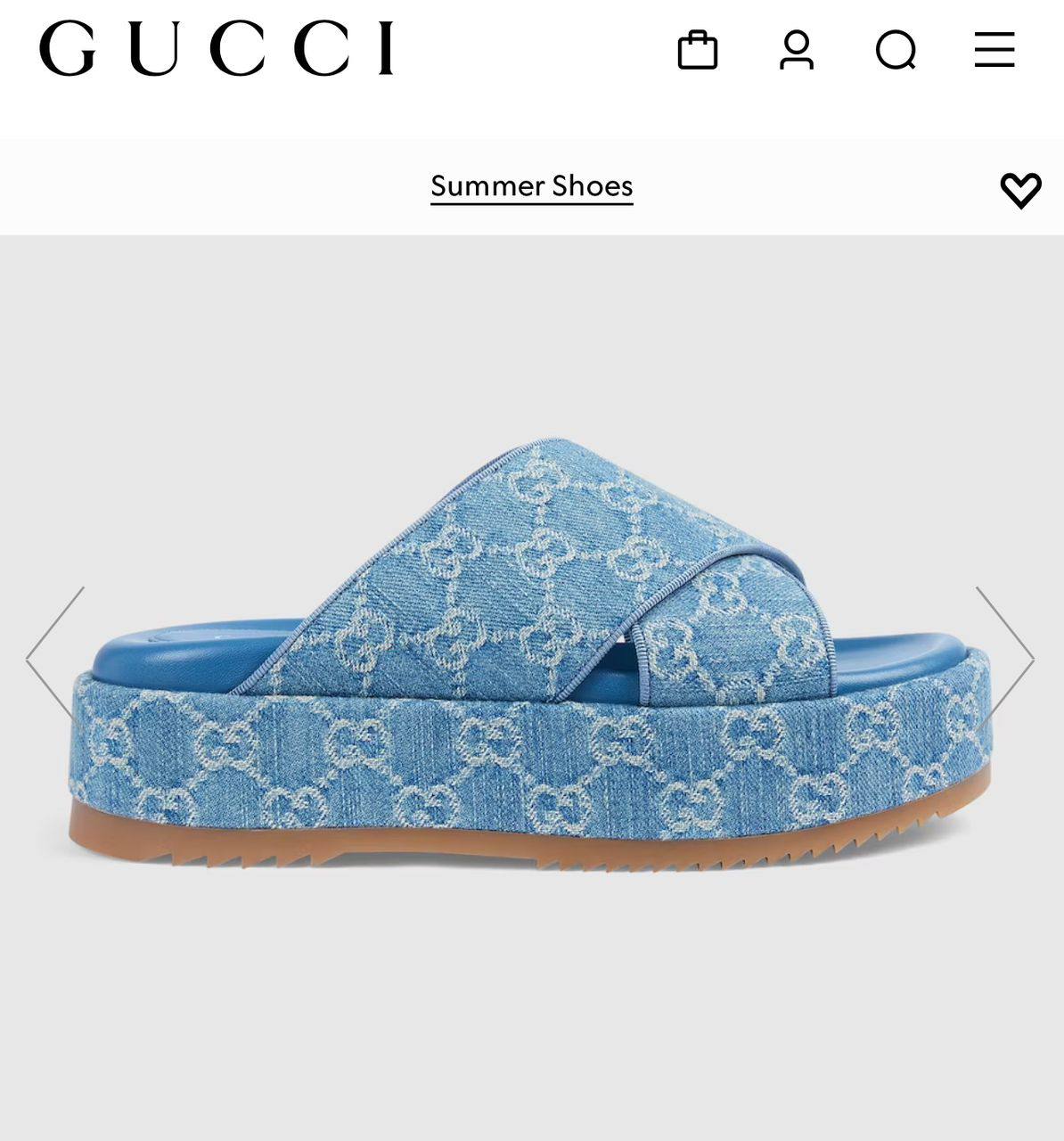Save the sandal to wishlist with heart
This screenshot has width=1064, height=1141.
coord(1020,190)
